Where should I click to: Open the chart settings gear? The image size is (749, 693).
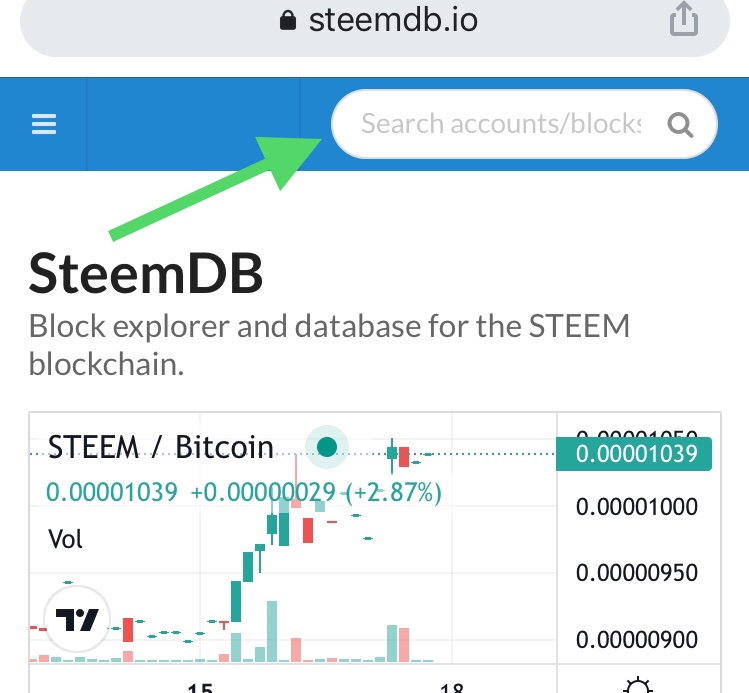[x=638, y=685]
